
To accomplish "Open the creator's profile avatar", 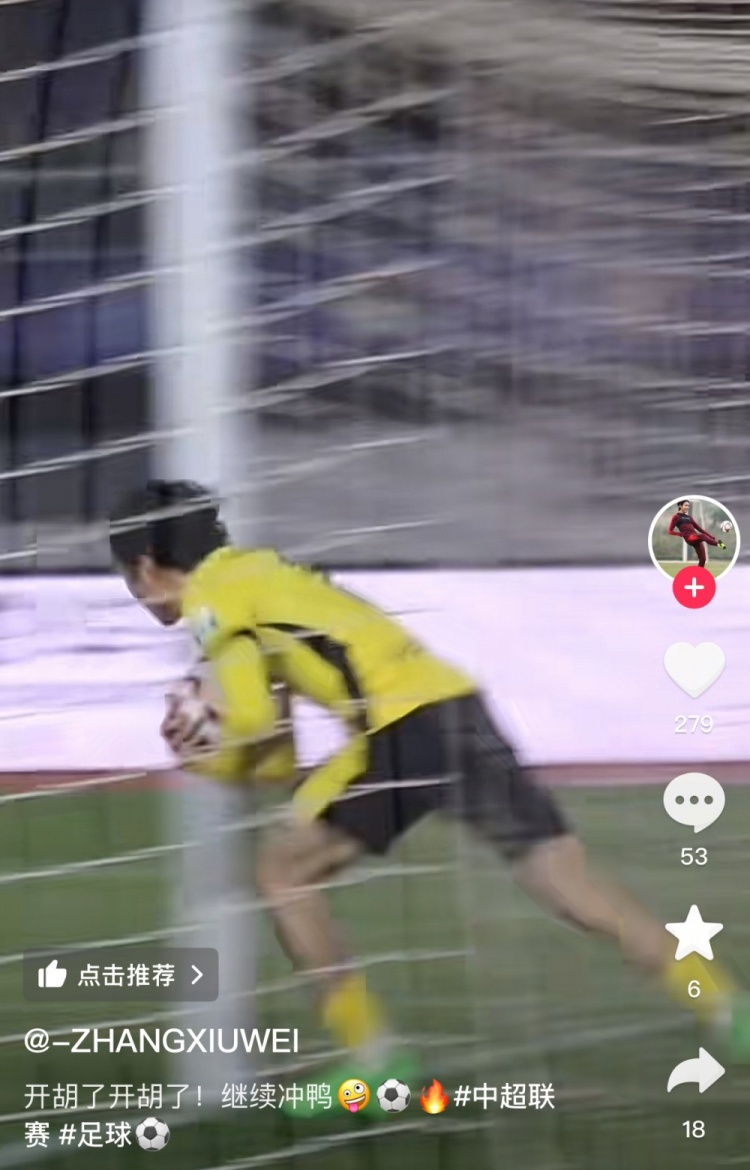I will [694, 538].
